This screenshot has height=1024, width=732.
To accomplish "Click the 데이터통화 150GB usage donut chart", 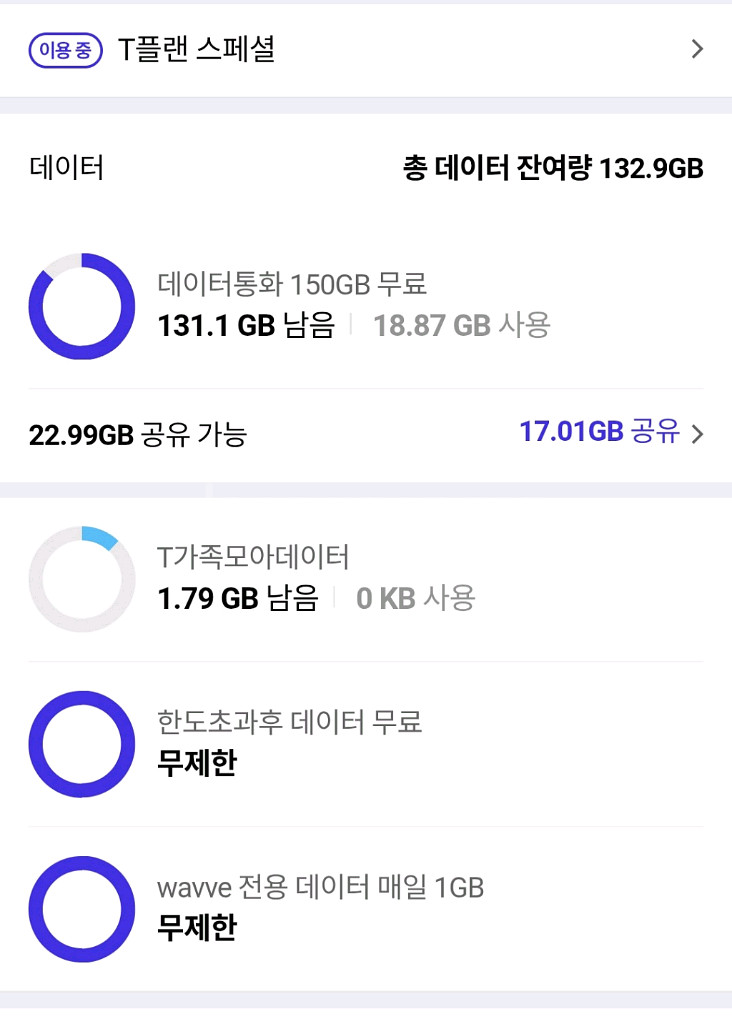I will 81,307.
